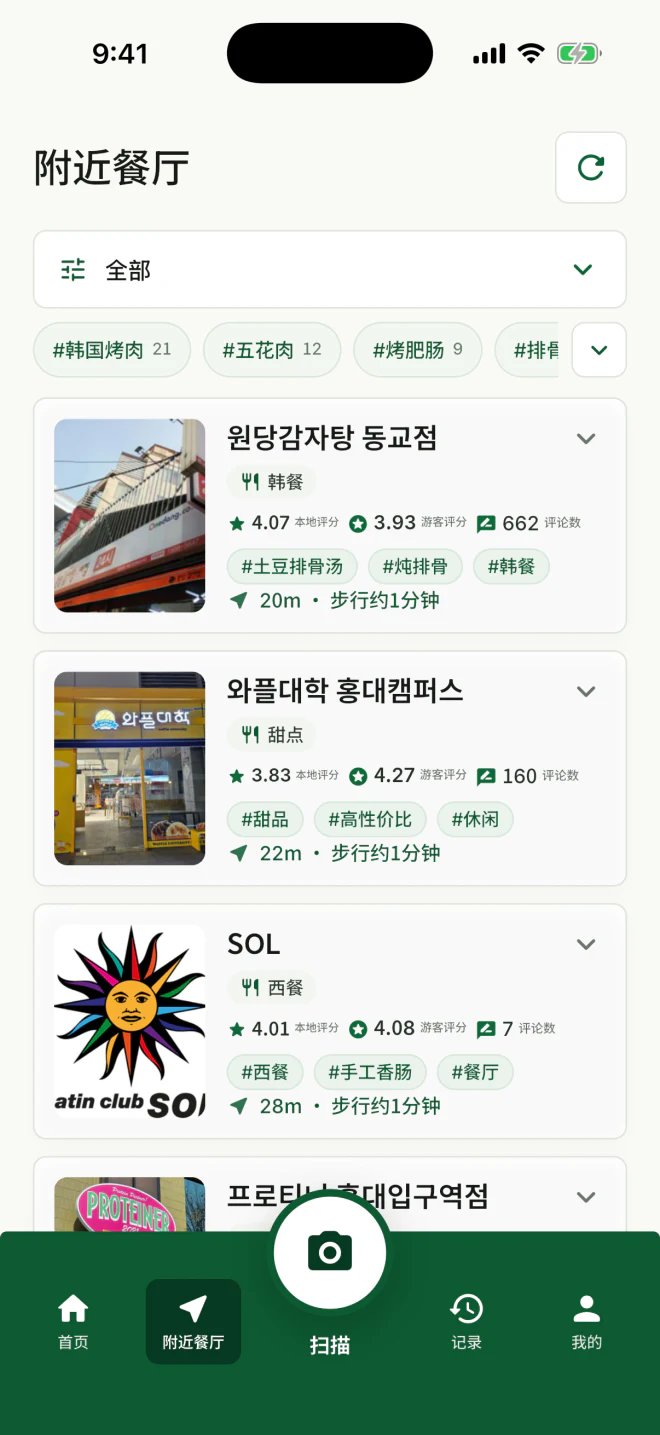Switch to the 附近餐厅 tab

tap(193, 1322)
